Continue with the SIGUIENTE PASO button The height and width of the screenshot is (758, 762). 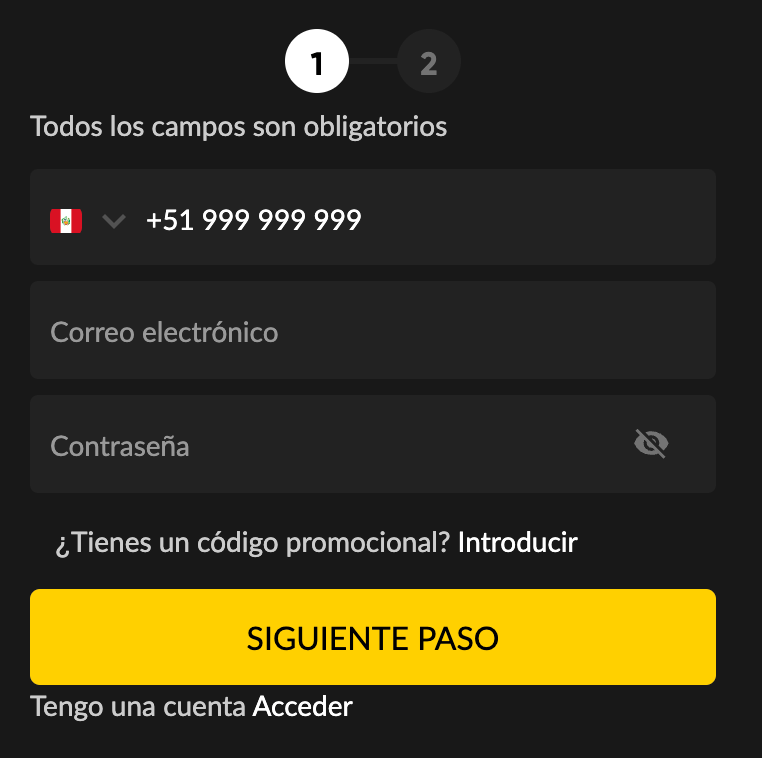pyautogui.click(x=372, y=637)
